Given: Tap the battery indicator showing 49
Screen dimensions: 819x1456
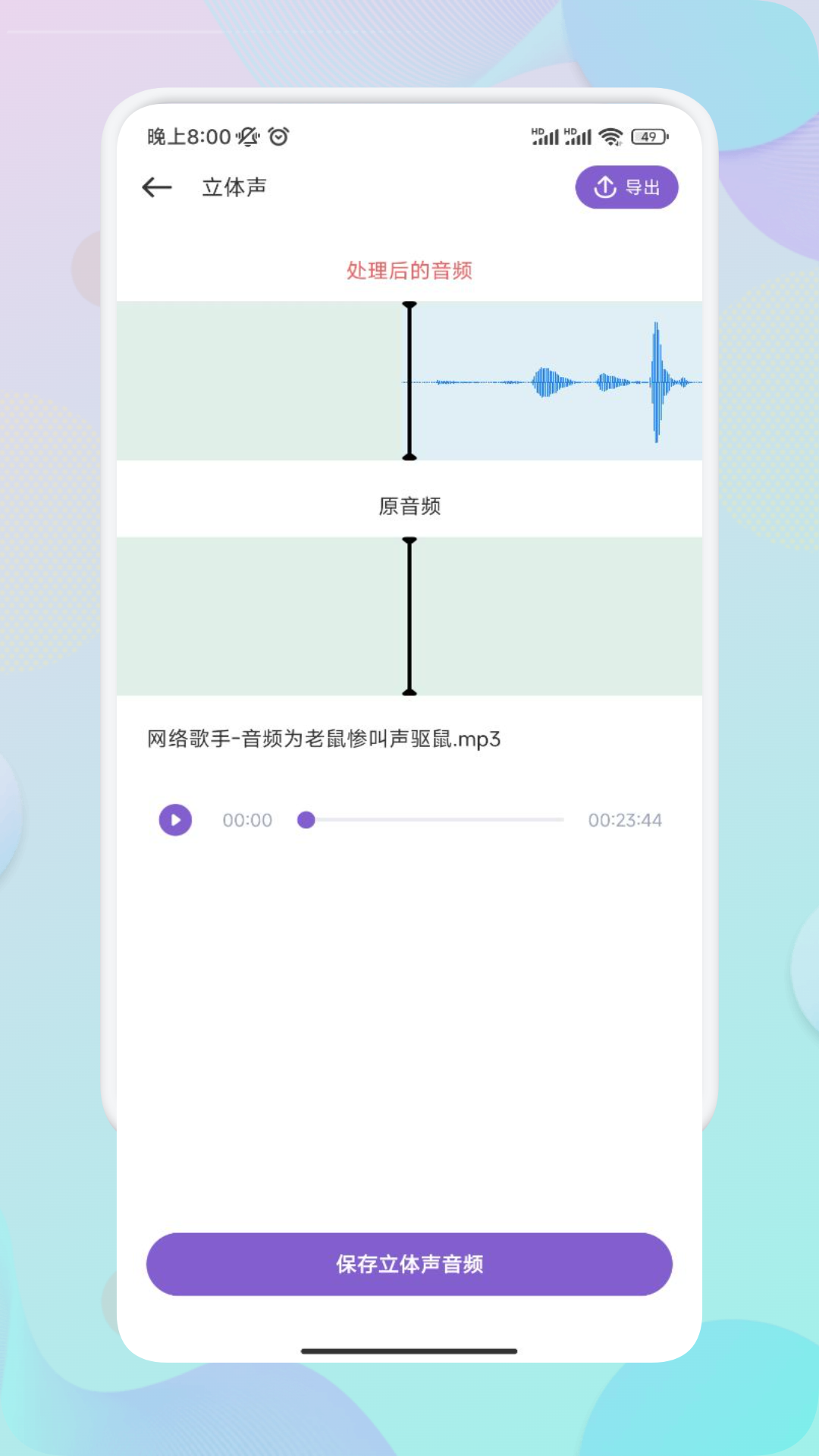Looking at the screenshot, I should coord(646,136).
